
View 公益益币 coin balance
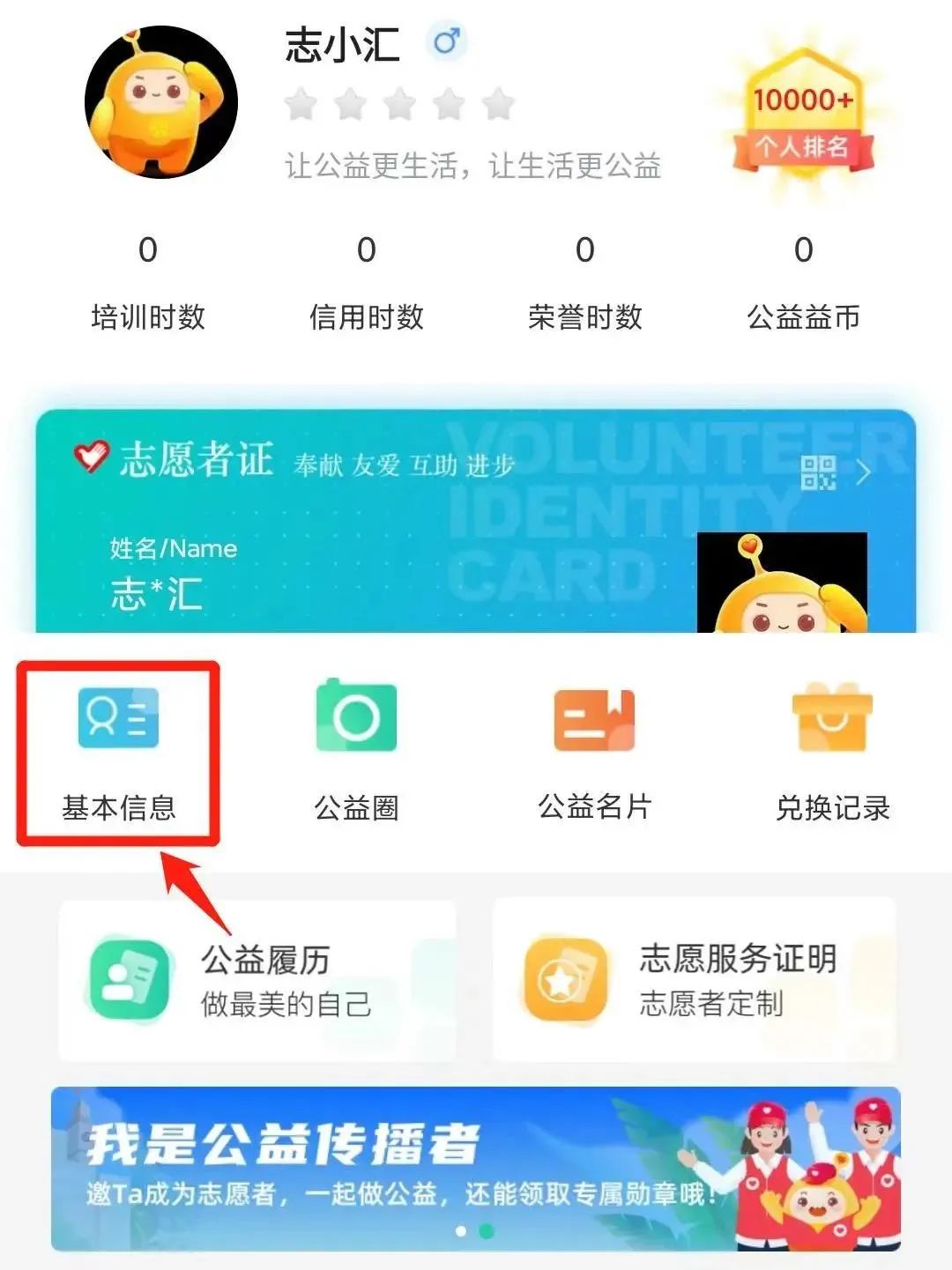pos(803,282)
